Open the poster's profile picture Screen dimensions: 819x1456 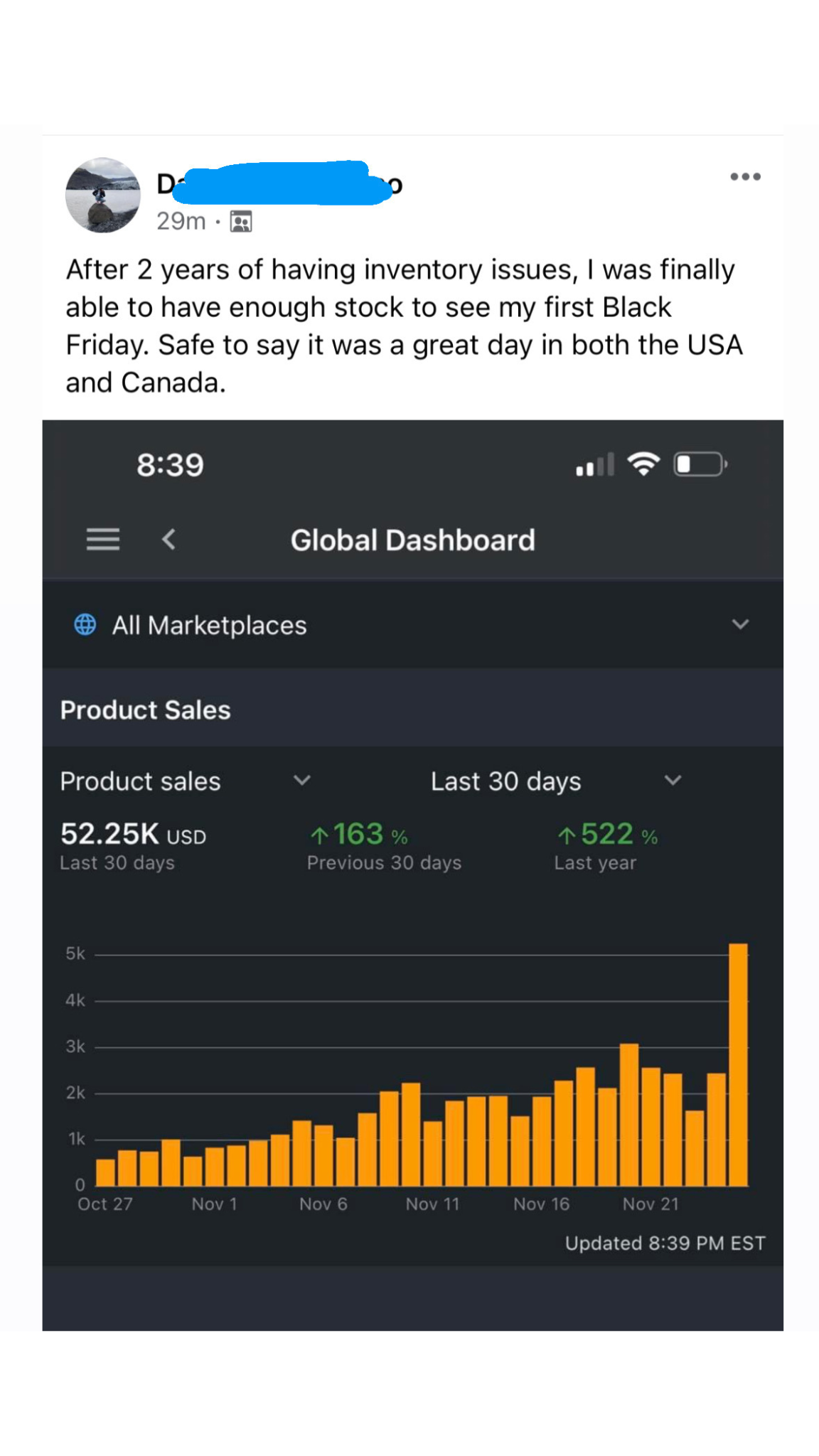tap(103, 196)
